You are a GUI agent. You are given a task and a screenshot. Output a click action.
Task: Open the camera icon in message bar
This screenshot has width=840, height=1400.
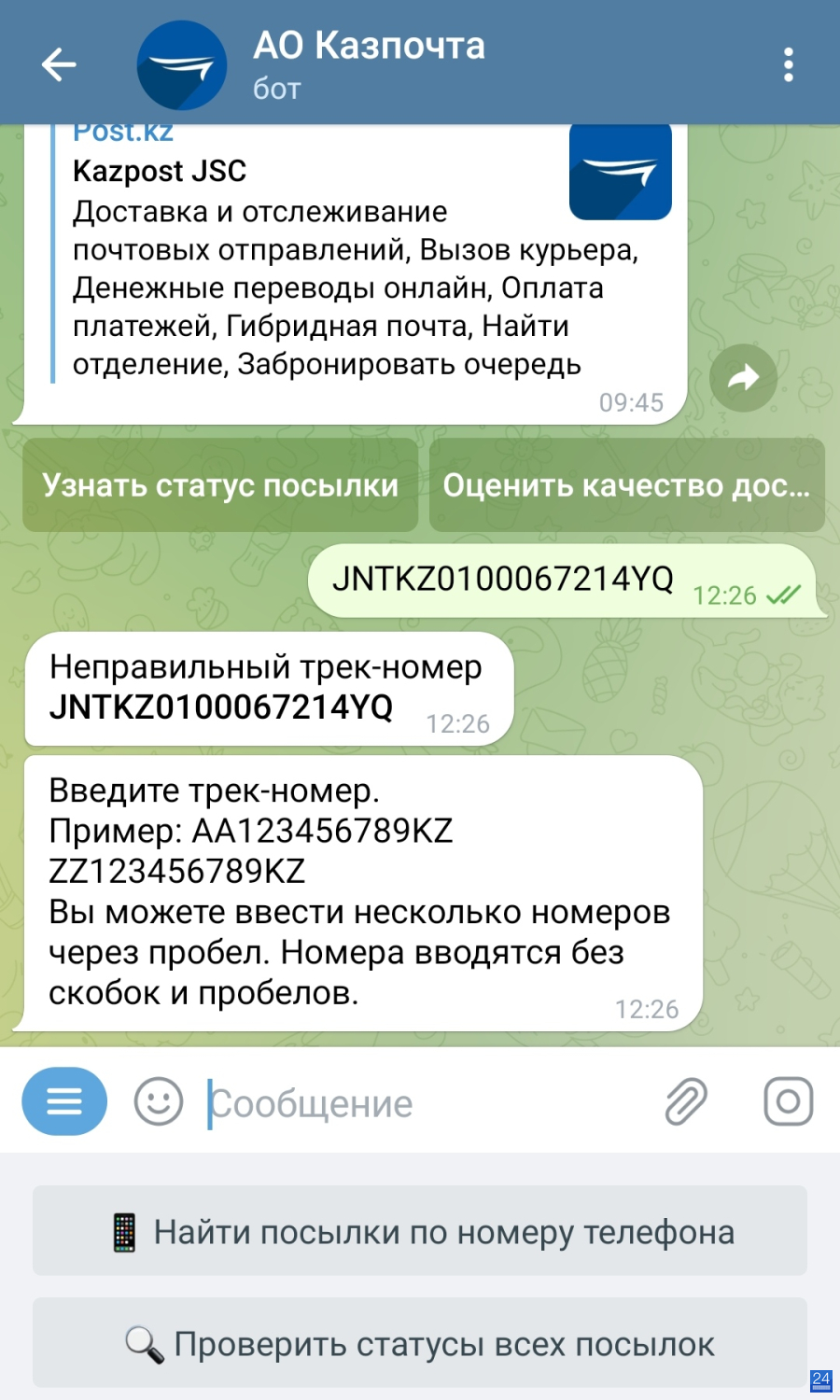(x=789, y=1102)
